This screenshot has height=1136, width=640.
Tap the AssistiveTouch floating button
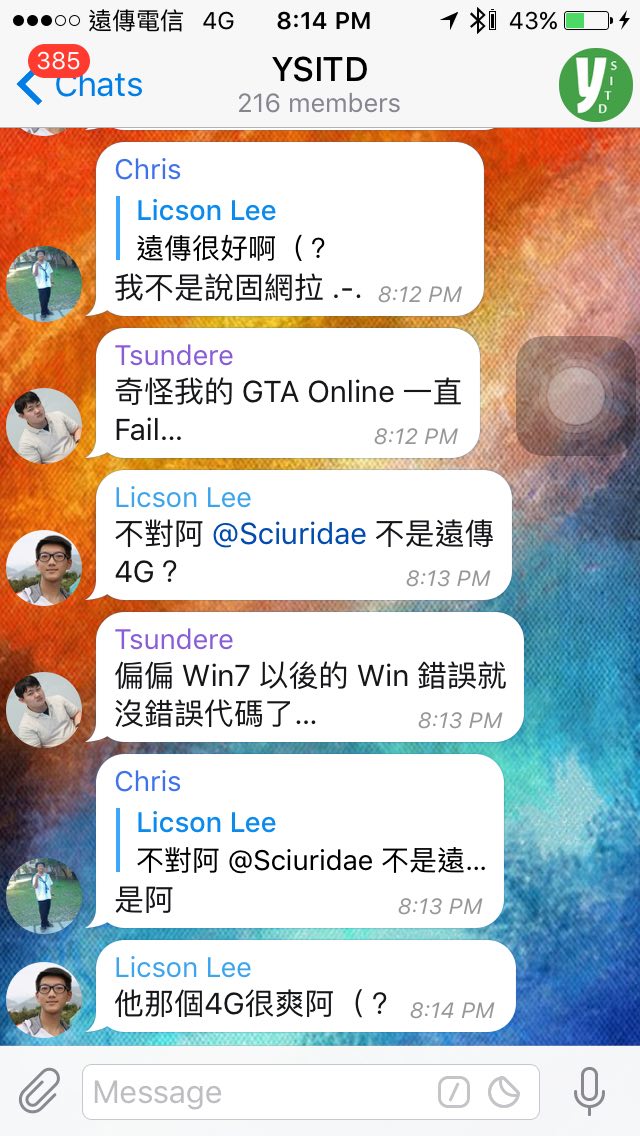coord(575,395)
